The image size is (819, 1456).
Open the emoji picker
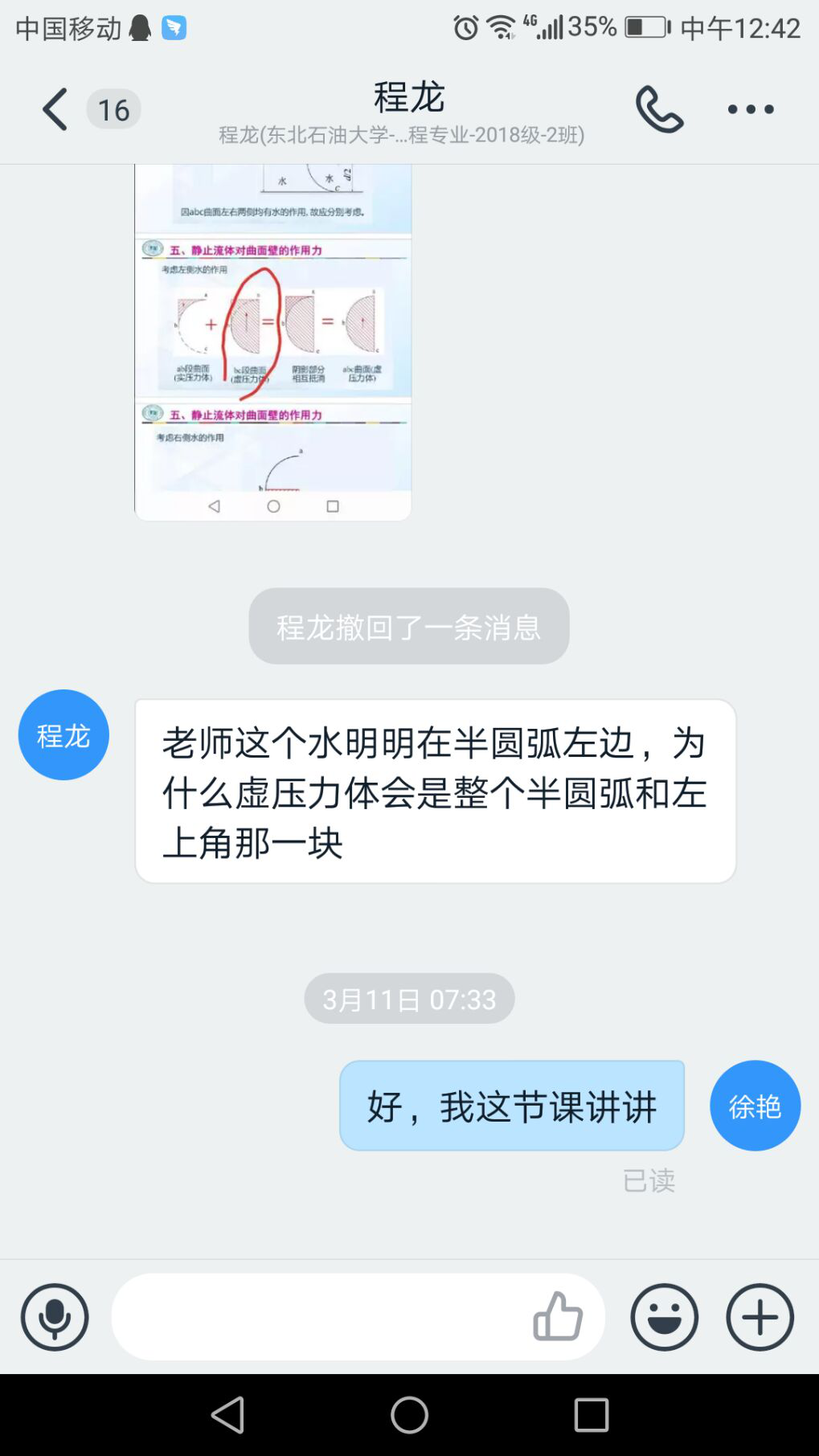pyautogui.click(x=664, y=1317)
